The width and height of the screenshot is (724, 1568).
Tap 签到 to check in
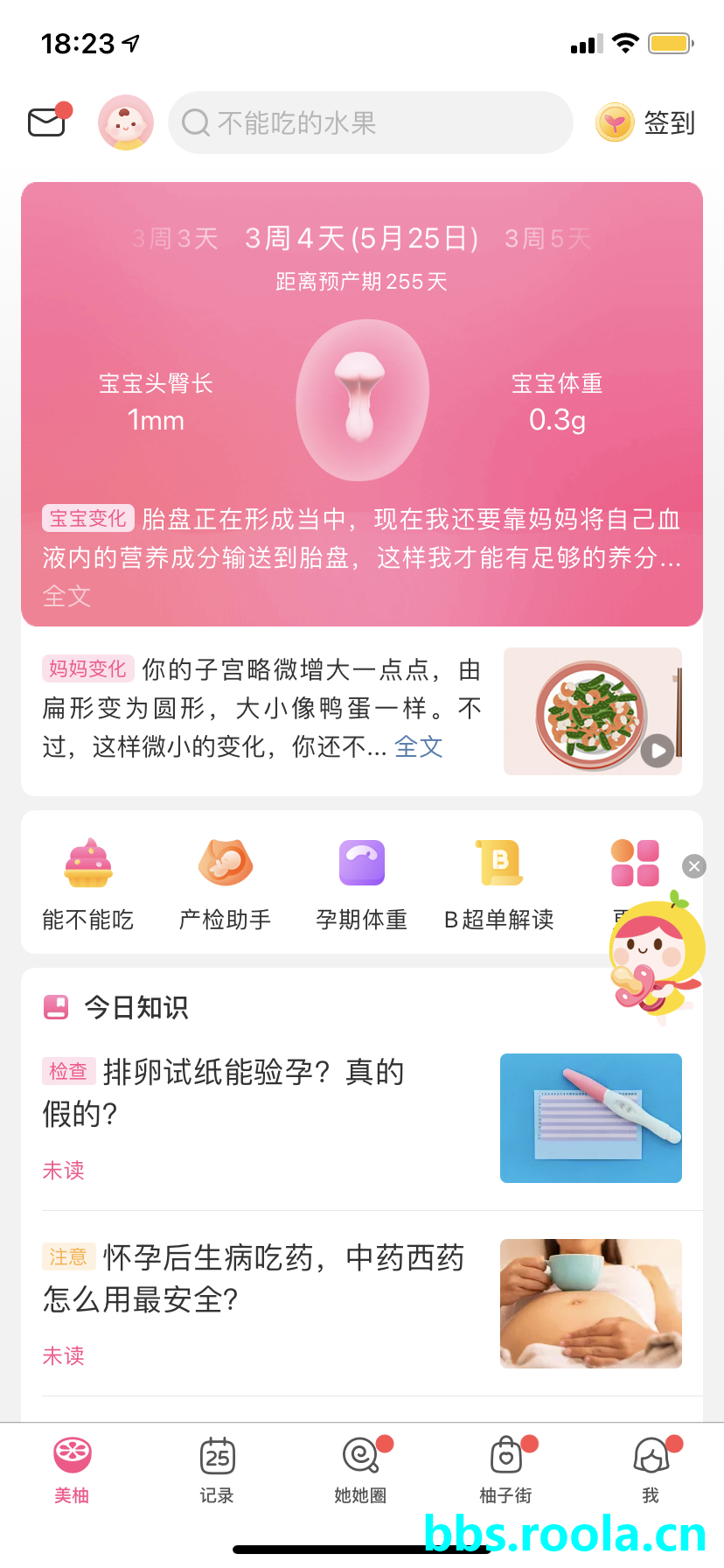point(646,122)
